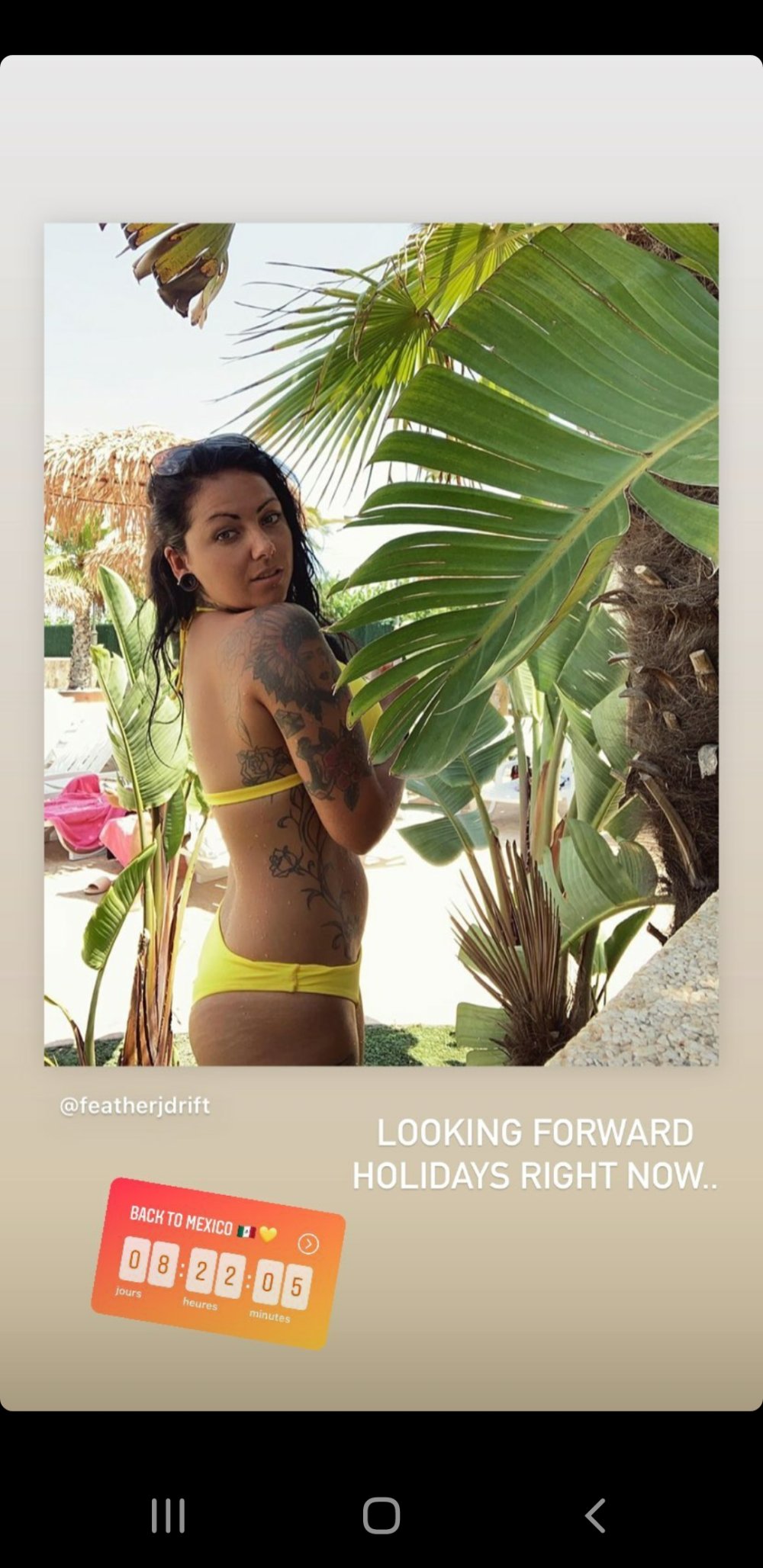Open the @featherjdrift mention tag
This screenshot has width=763, height=1568.
(134, 1105)
